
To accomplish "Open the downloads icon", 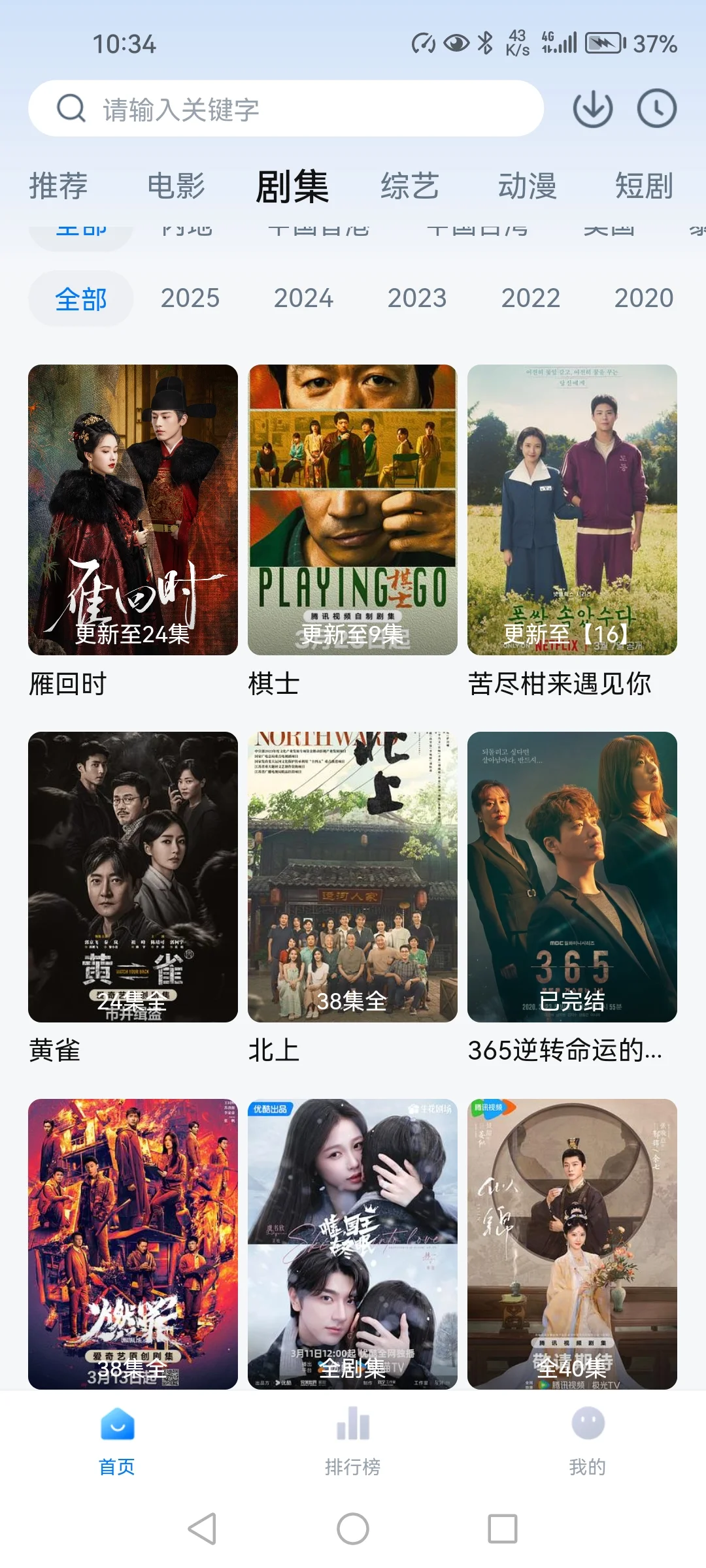I will click(x=592, y=108).
